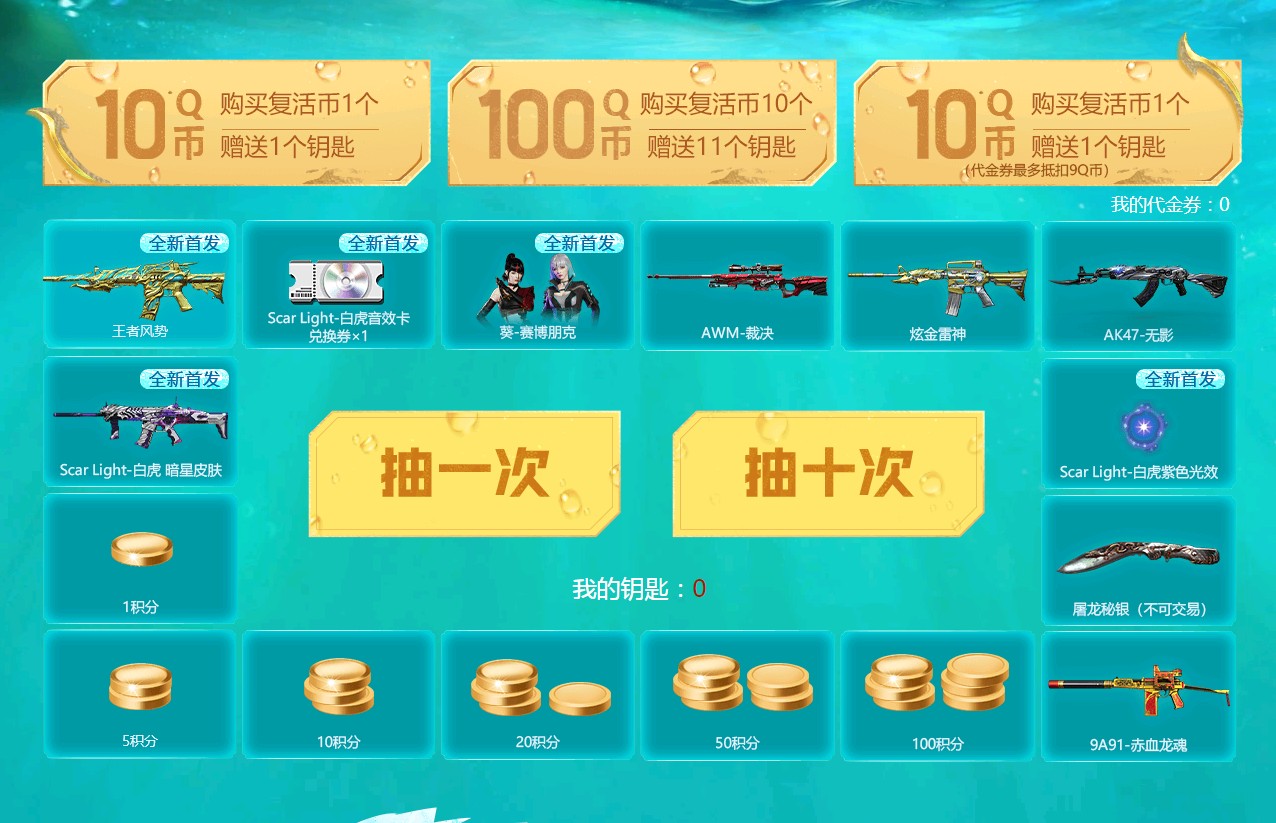The image size is (1276, 823).
Task: Buy 1 revival coin for 10 Q币 without voucher
Action: pyautogui.click(x=236, y=124)
